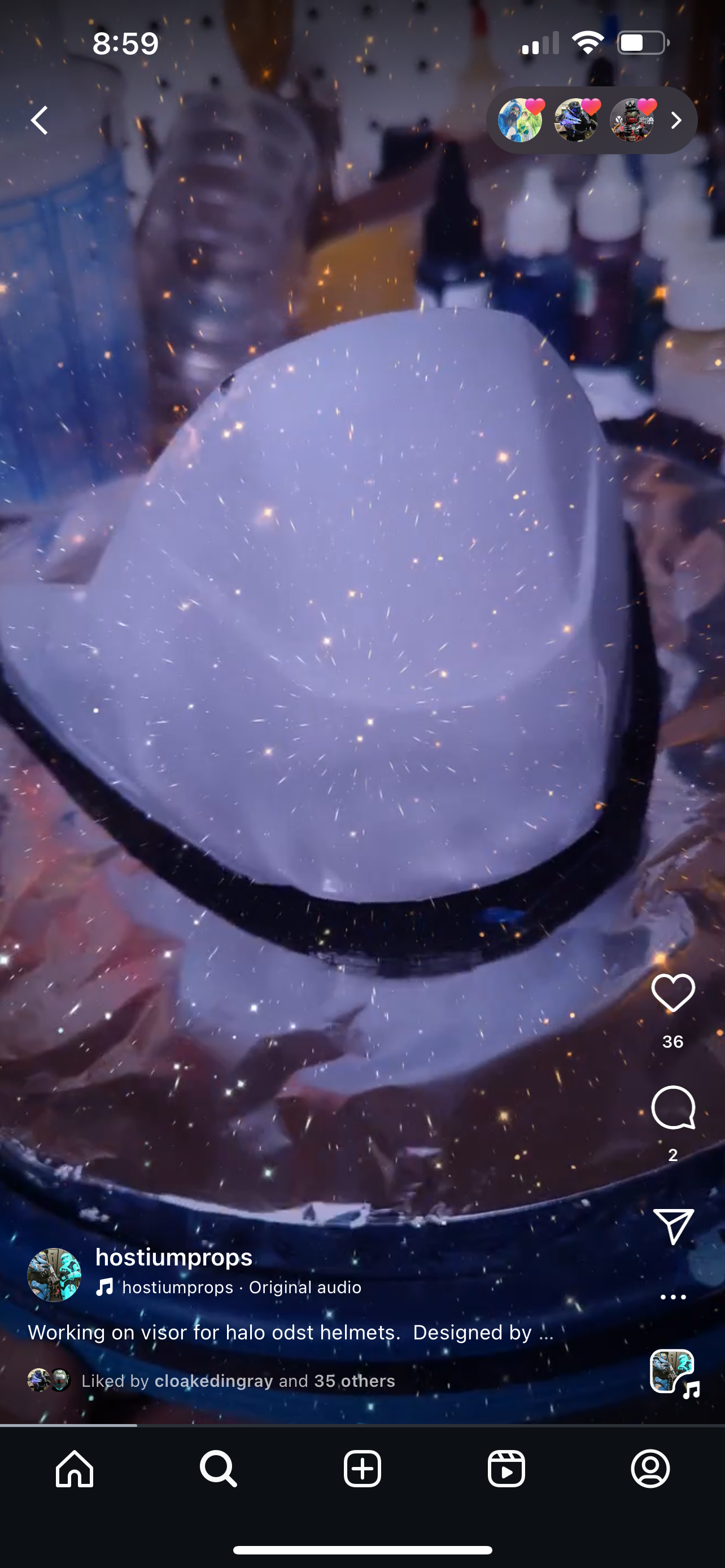
Task: Switch to the Reels tab
Action: point(506,1469)
